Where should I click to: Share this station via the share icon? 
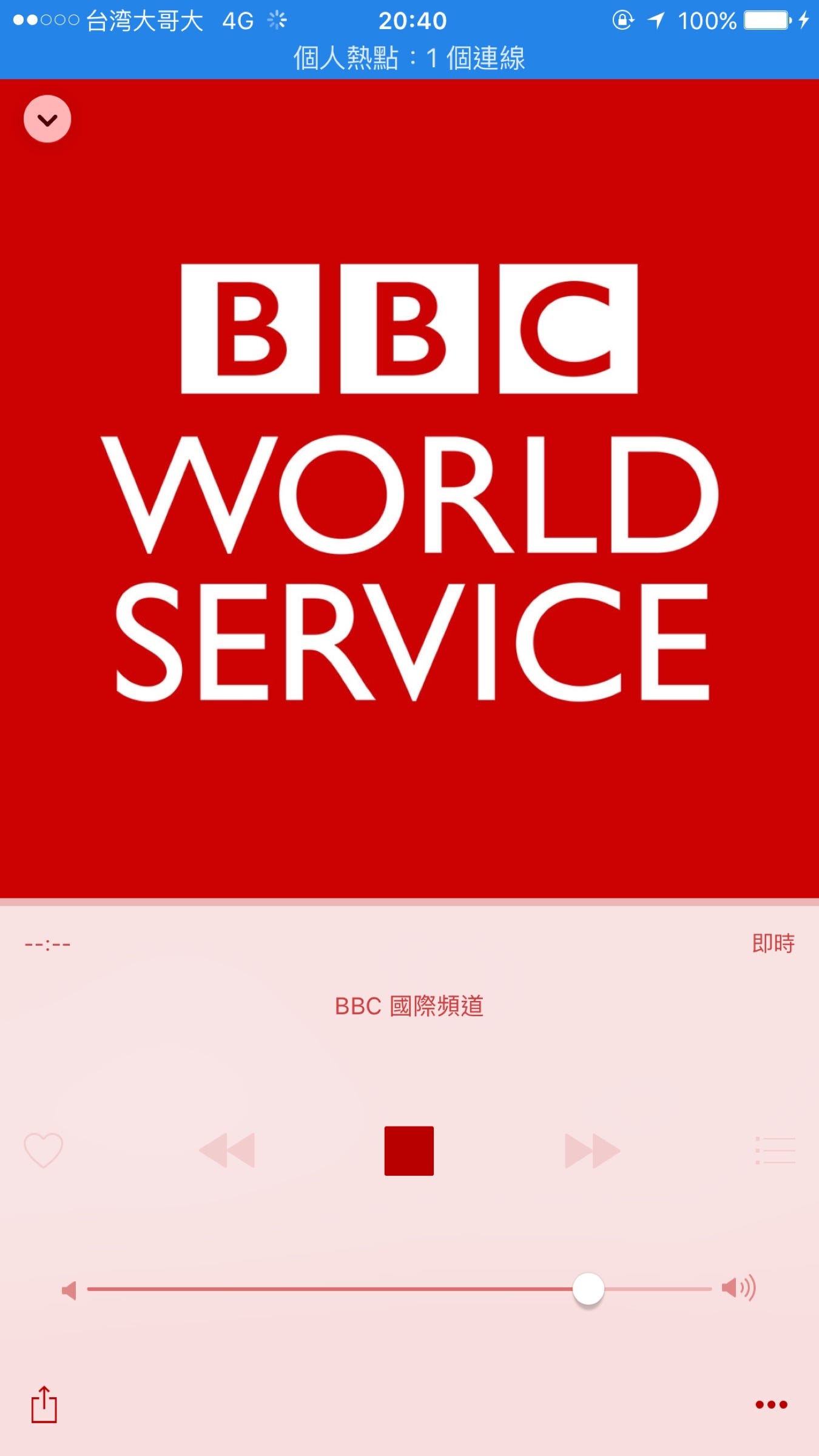pos(44,1404)
